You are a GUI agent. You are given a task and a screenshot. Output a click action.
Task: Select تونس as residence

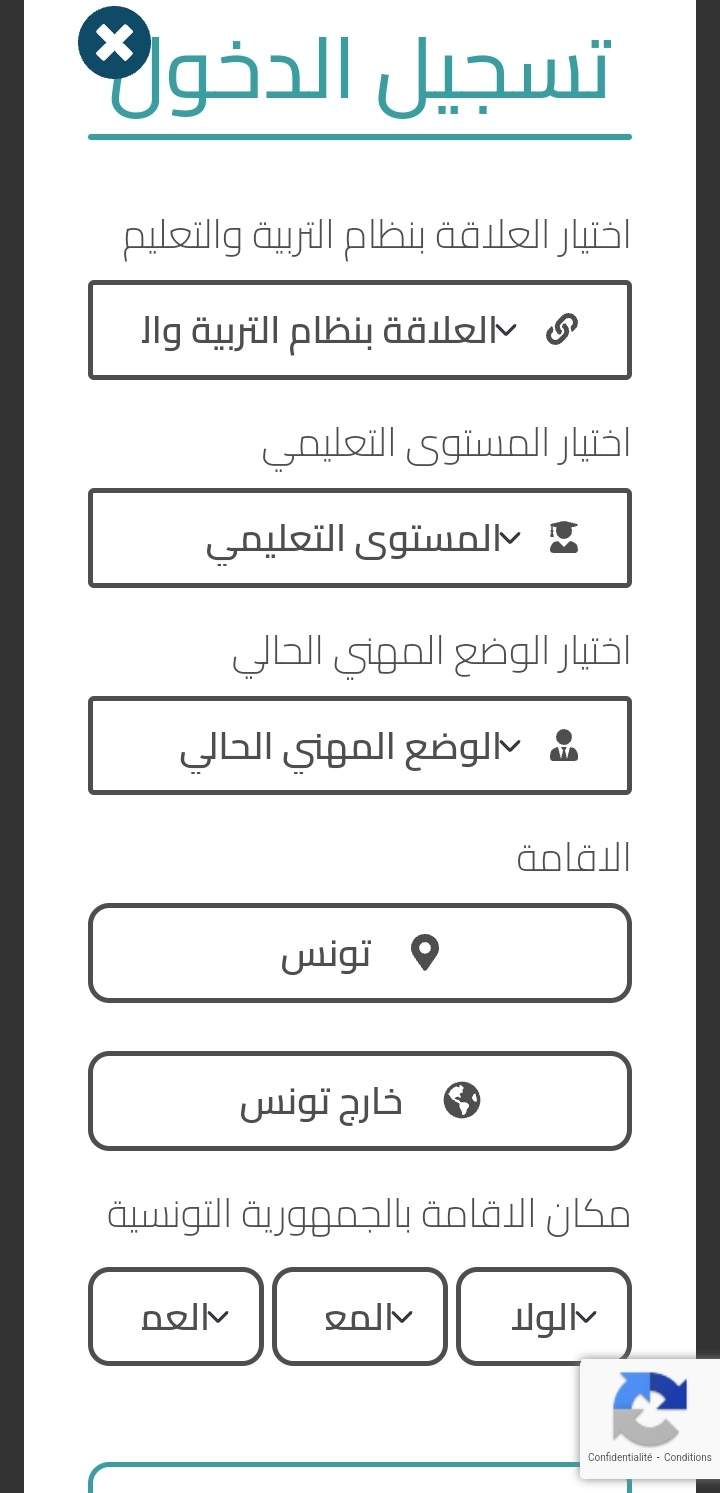tap(360, 953)
